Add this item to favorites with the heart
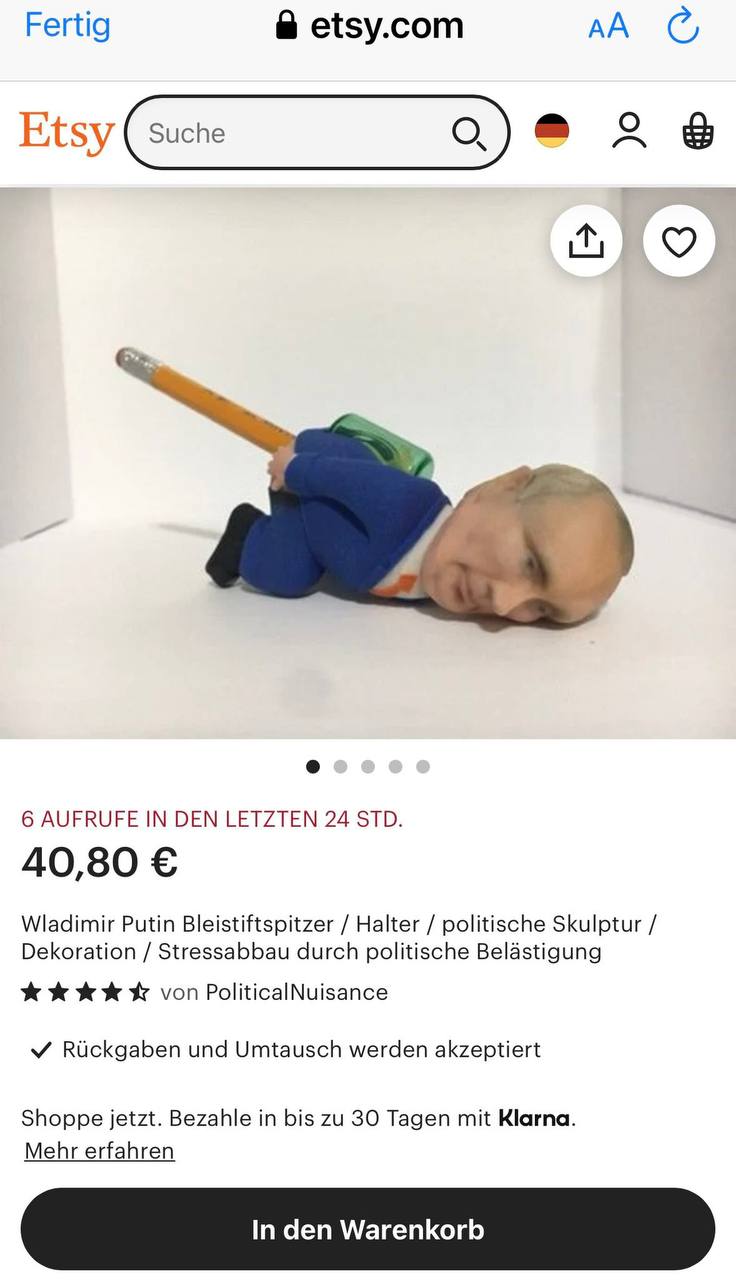736x1280 pixels. [x=679, y=241]
